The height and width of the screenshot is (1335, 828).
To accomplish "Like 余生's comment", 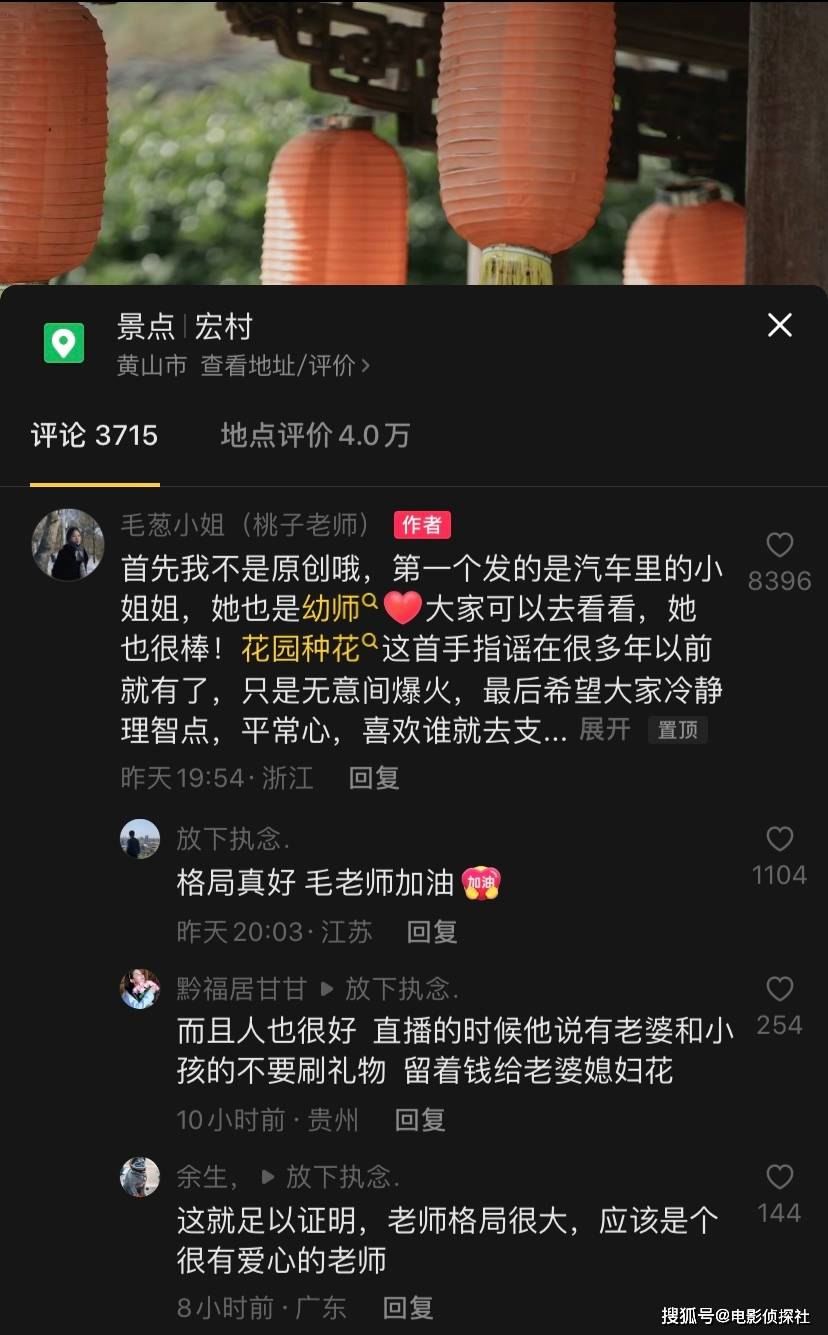I will click(x=779, y=1178).
